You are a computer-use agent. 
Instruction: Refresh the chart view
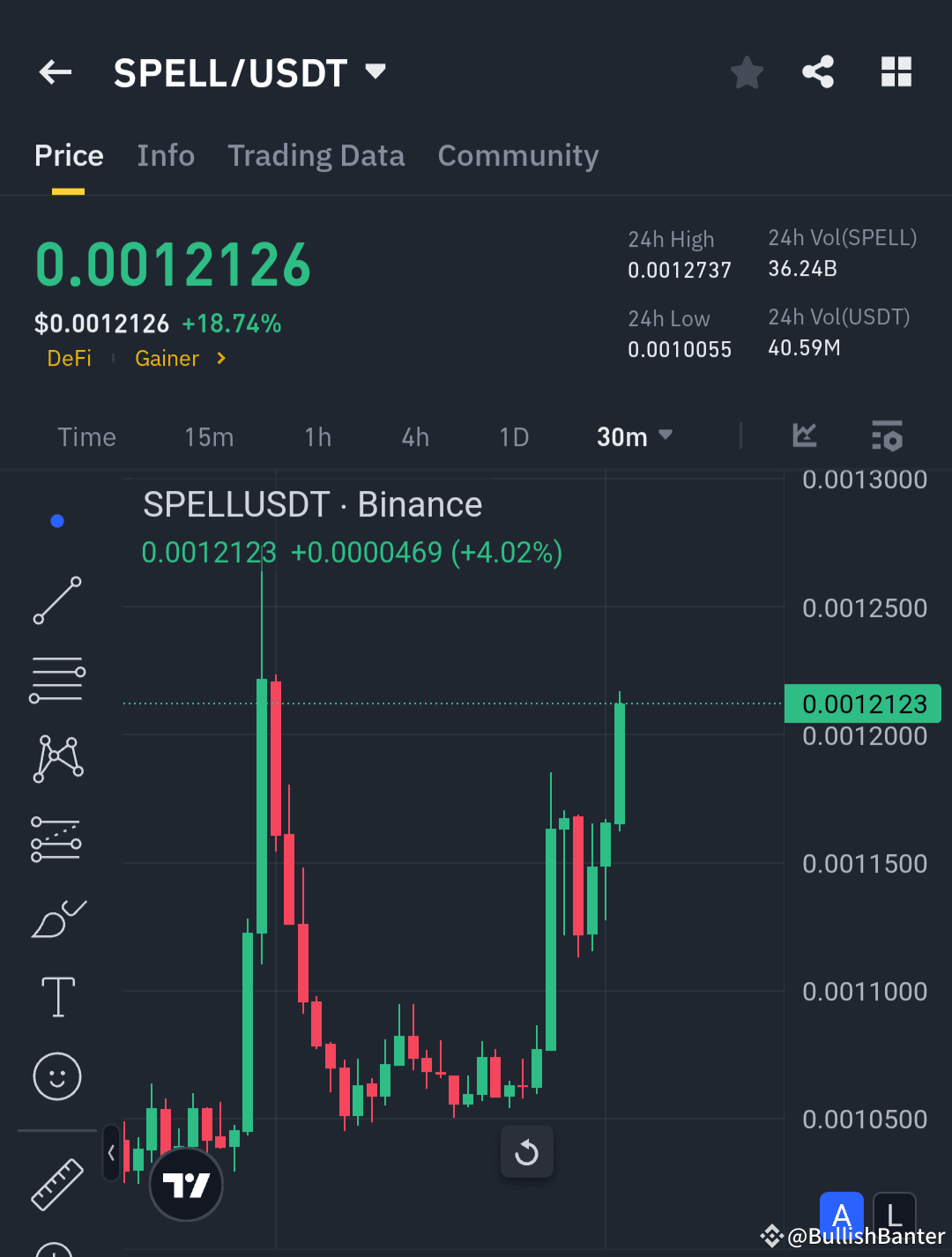coord(526,1152)
